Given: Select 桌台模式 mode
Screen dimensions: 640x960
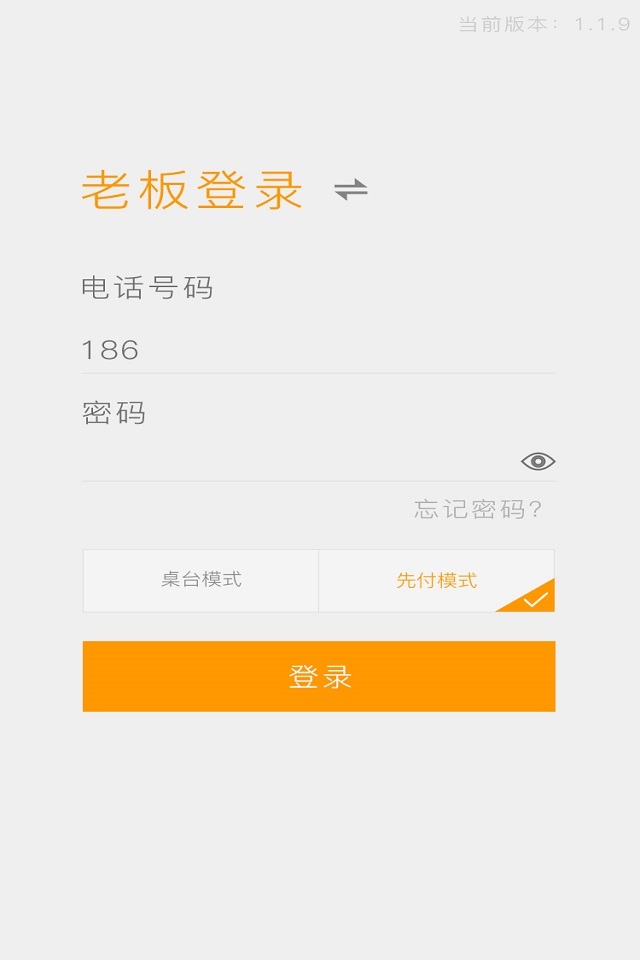Looking at the screenshot, I should pos(201,580).
